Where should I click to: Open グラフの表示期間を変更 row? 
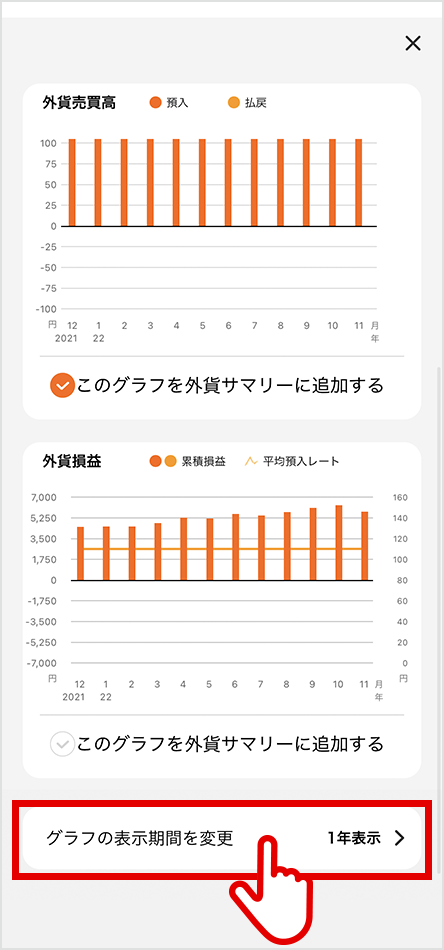point(222,839)
